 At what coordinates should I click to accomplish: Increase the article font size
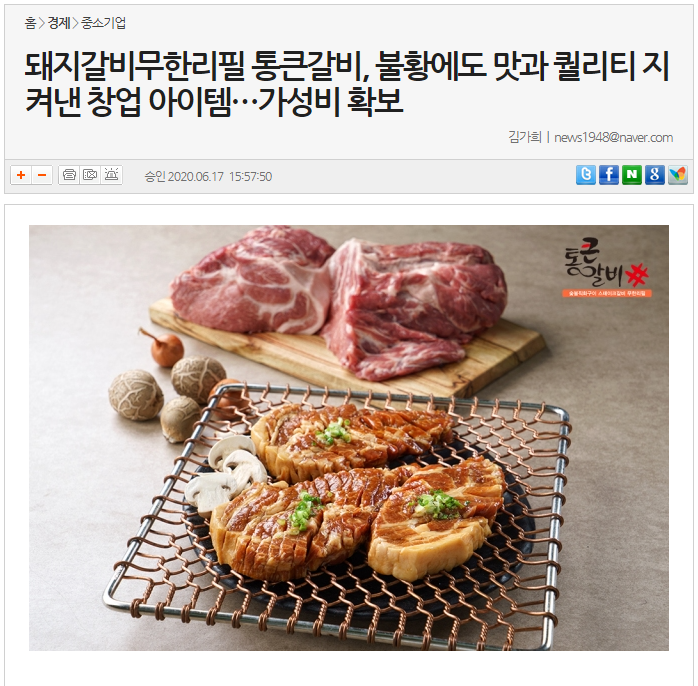coord(21,175)
